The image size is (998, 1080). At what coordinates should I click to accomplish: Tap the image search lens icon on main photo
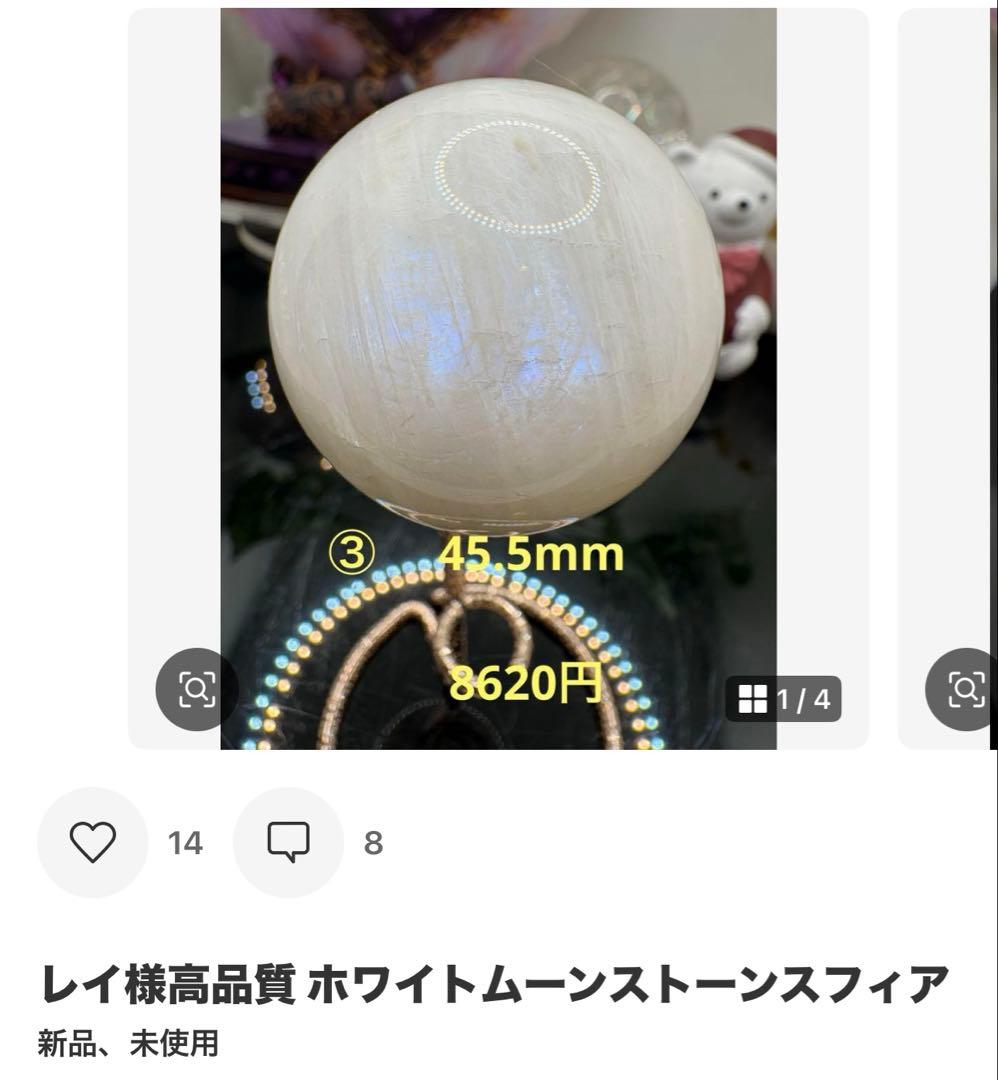197,688
